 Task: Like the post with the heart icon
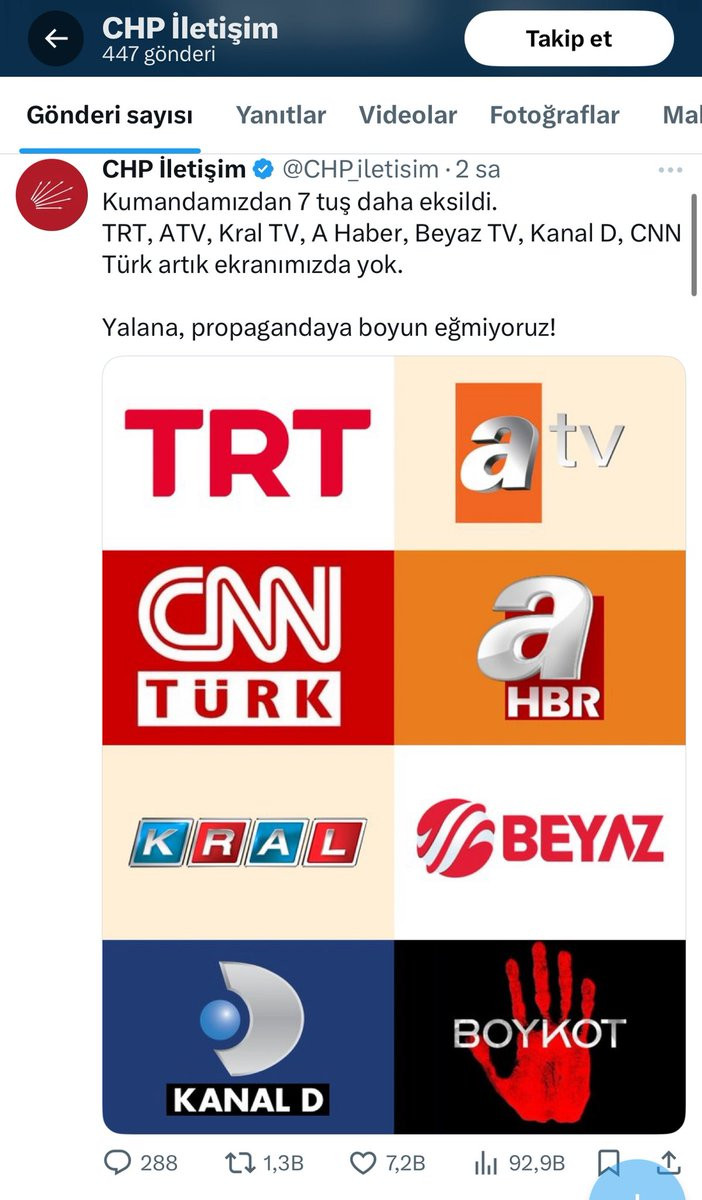click(x=363, y=1162)
